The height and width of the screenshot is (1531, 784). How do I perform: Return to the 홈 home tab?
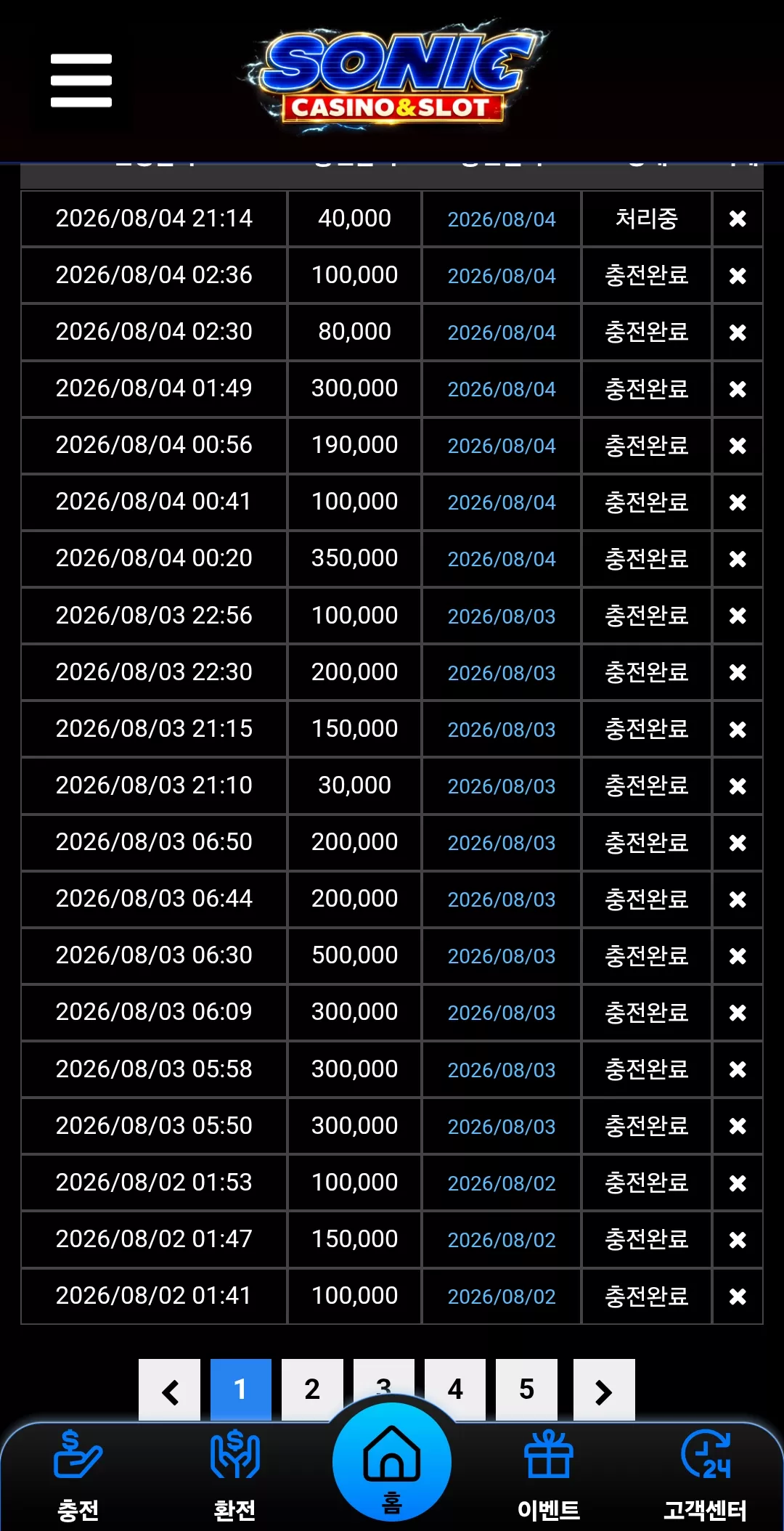click(x=392, y=1462)
